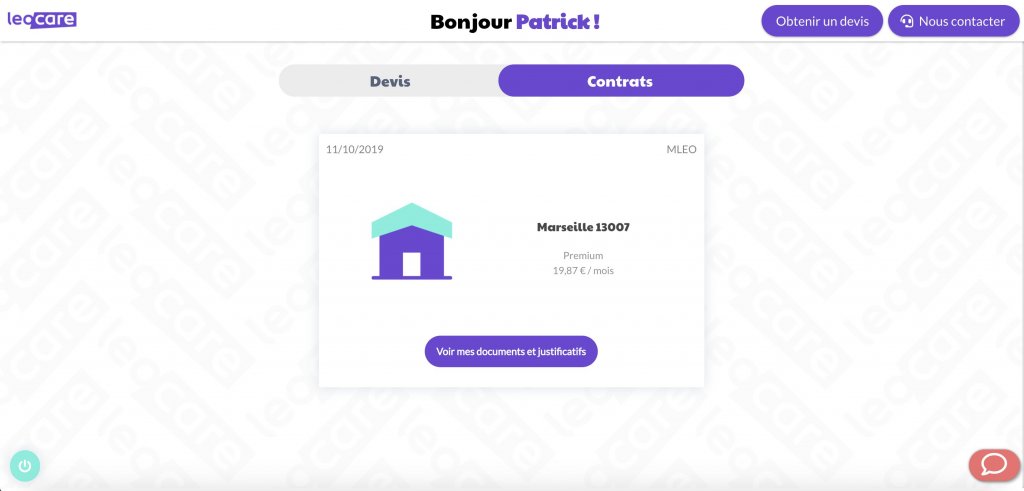Select the Contrats tab
Viewport: 1024px width, 491px height.
[620, 81]
